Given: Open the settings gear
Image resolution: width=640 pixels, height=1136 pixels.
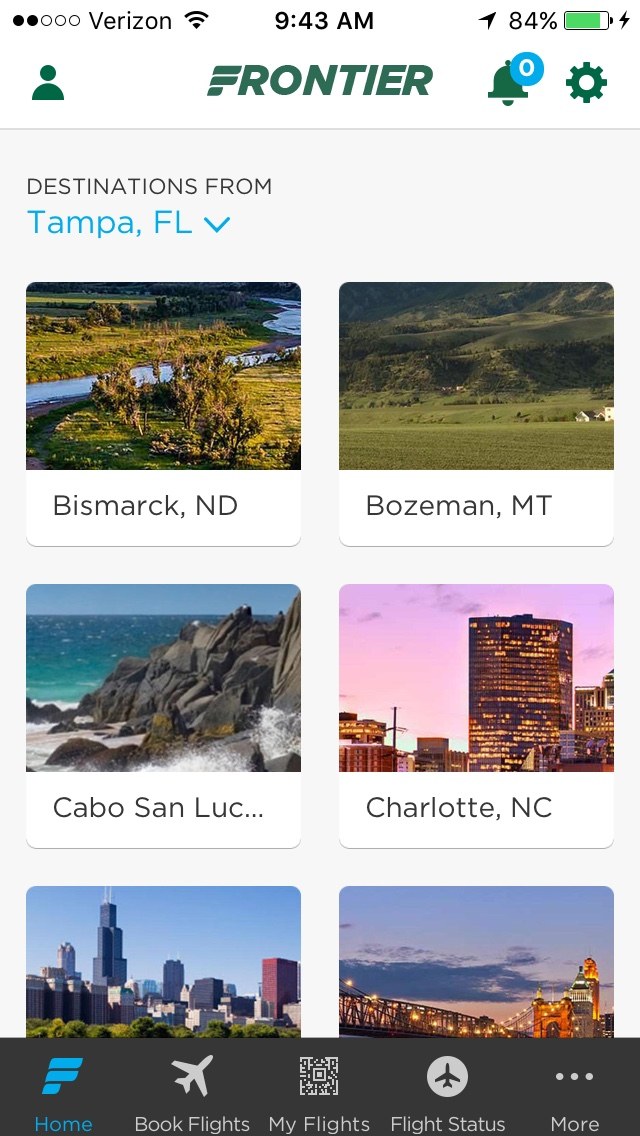Looking at the screenshot, I should coord(587,83).
